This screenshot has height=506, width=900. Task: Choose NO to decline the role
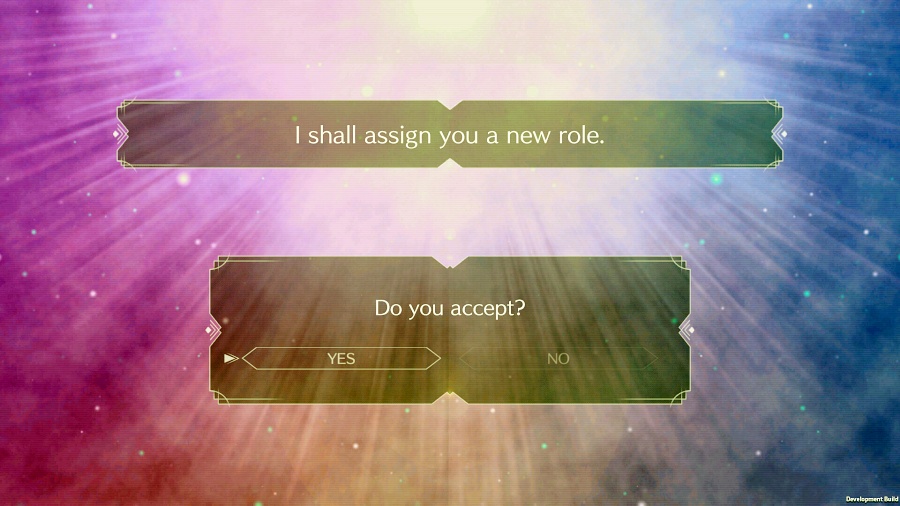pos(557,358)
